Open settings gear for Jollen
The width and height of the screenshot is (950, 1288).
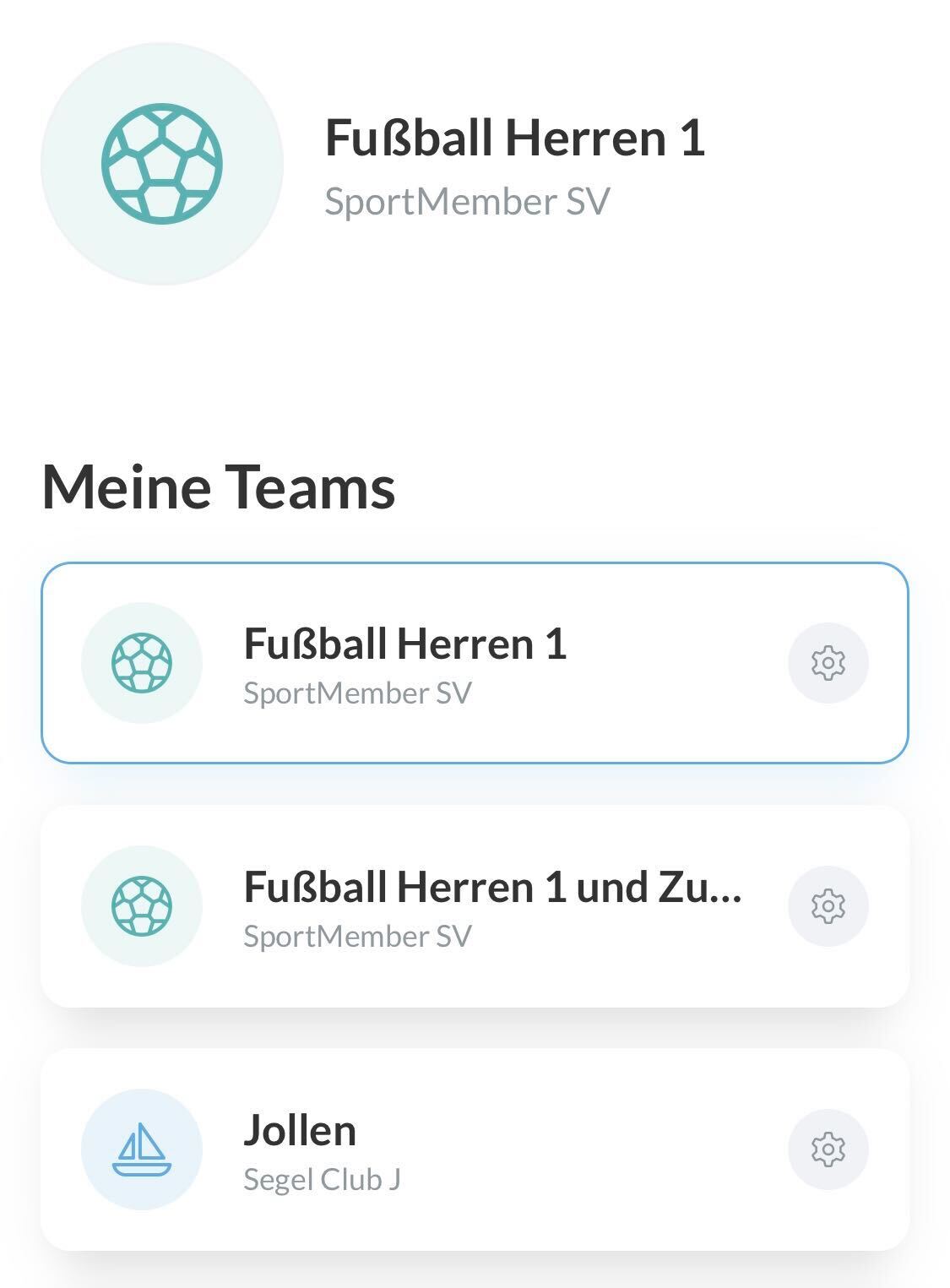[828, 1149]
